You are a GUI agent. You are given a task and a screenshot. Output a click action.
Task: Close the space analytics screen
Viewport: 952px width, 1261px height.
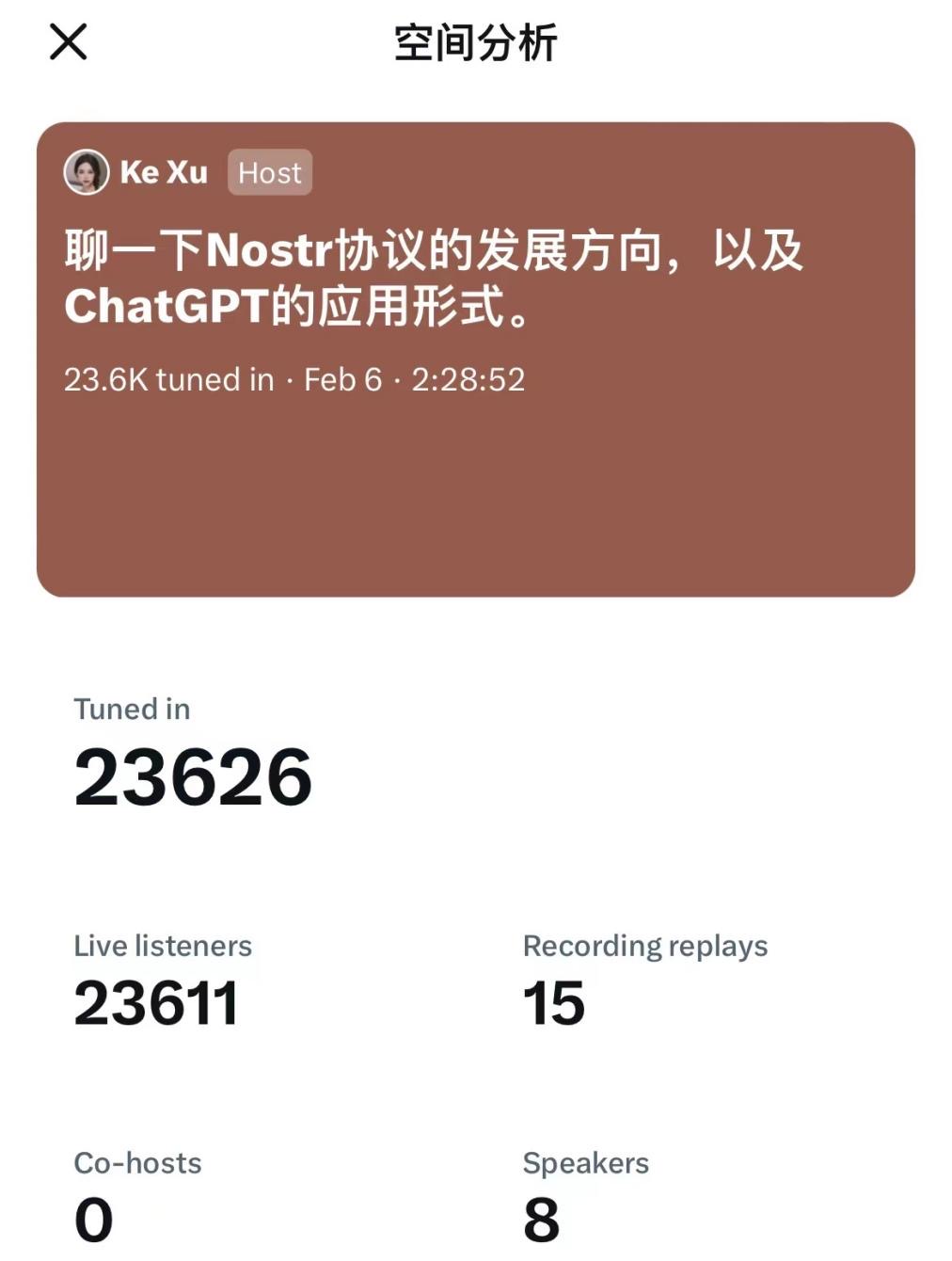tap(68, 42)
